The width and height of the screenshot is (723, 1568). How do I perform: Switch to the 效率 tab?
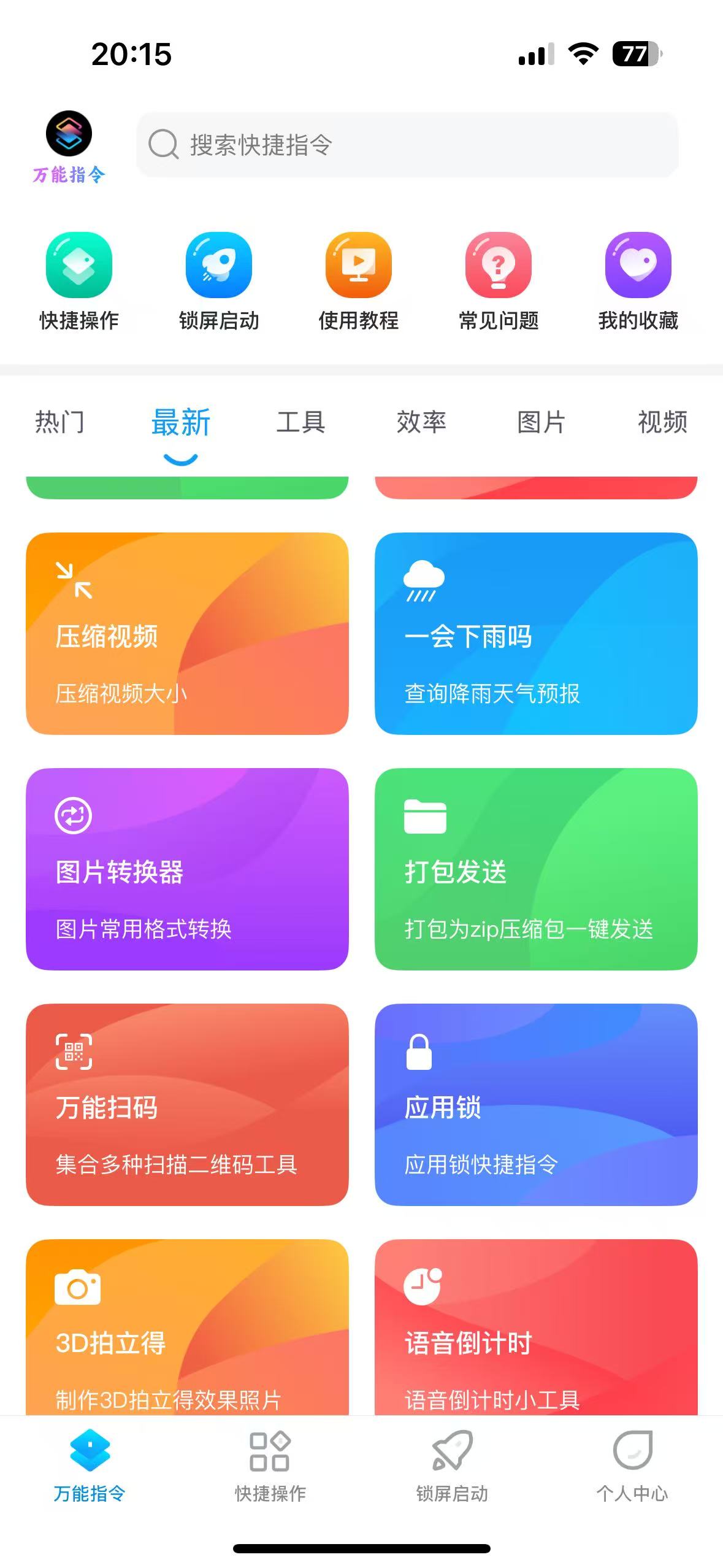[x=421, y=422]
